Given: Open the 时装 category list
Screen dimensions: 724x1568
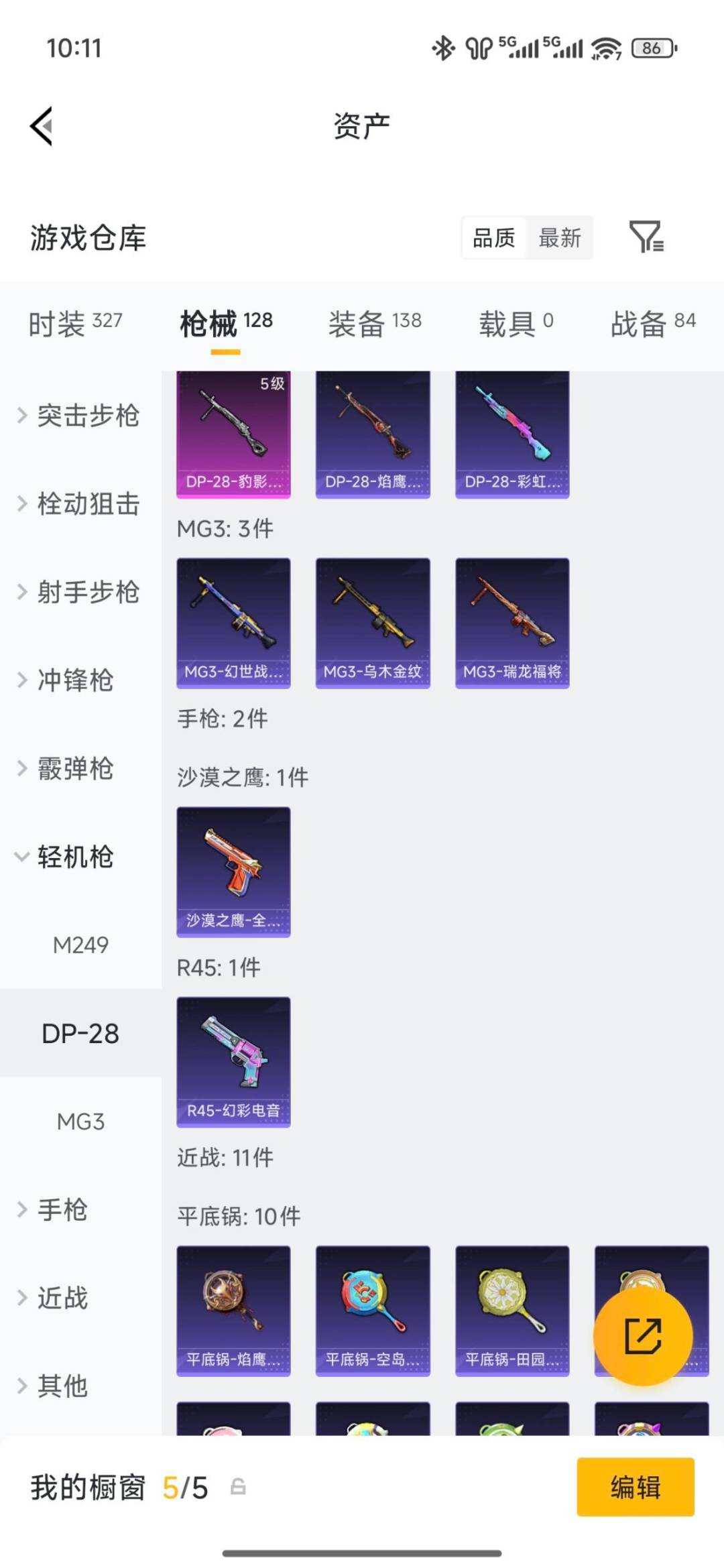Looking at the screenshot, I should click(x=74, y=322).
